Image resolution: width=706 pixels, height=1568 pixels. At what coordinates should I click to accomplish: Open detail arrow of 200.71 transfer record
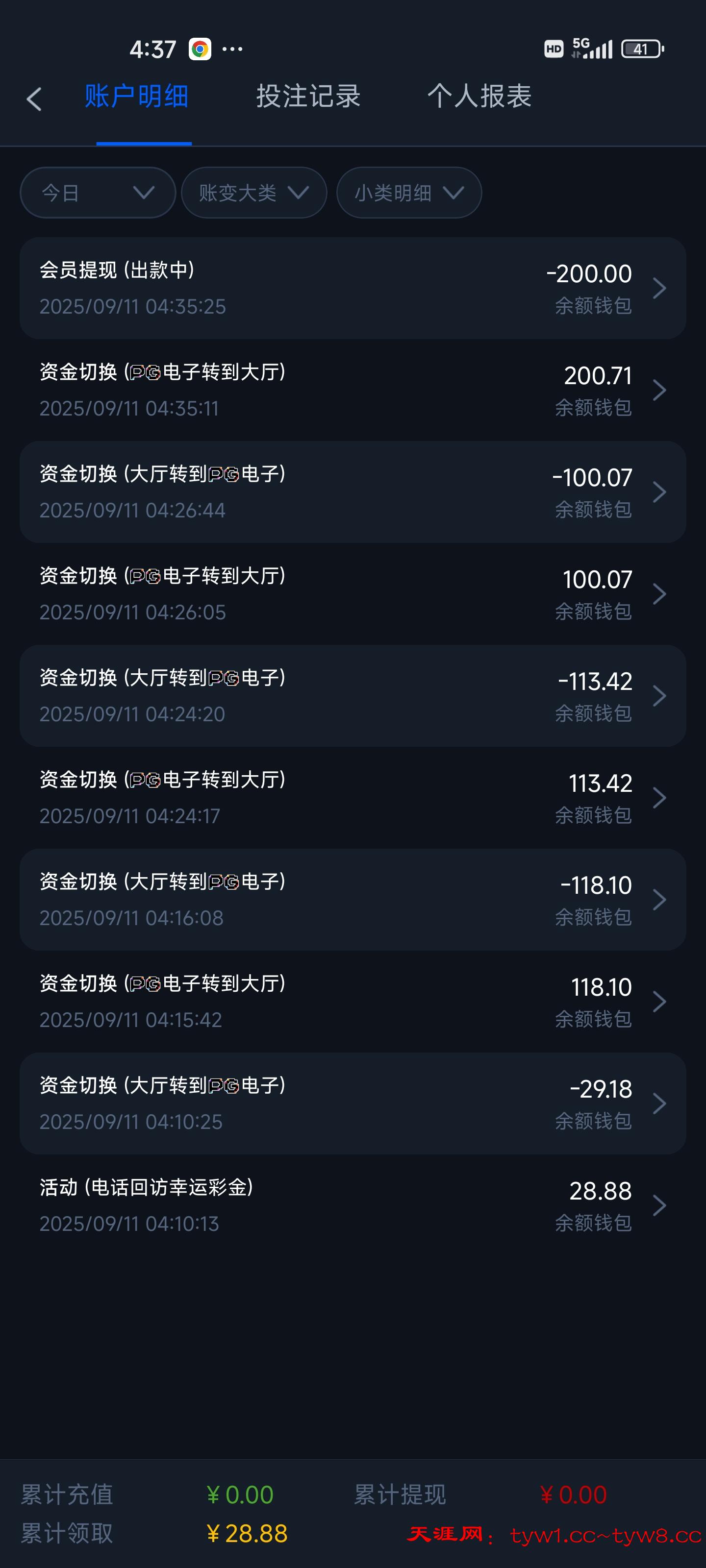660,390
